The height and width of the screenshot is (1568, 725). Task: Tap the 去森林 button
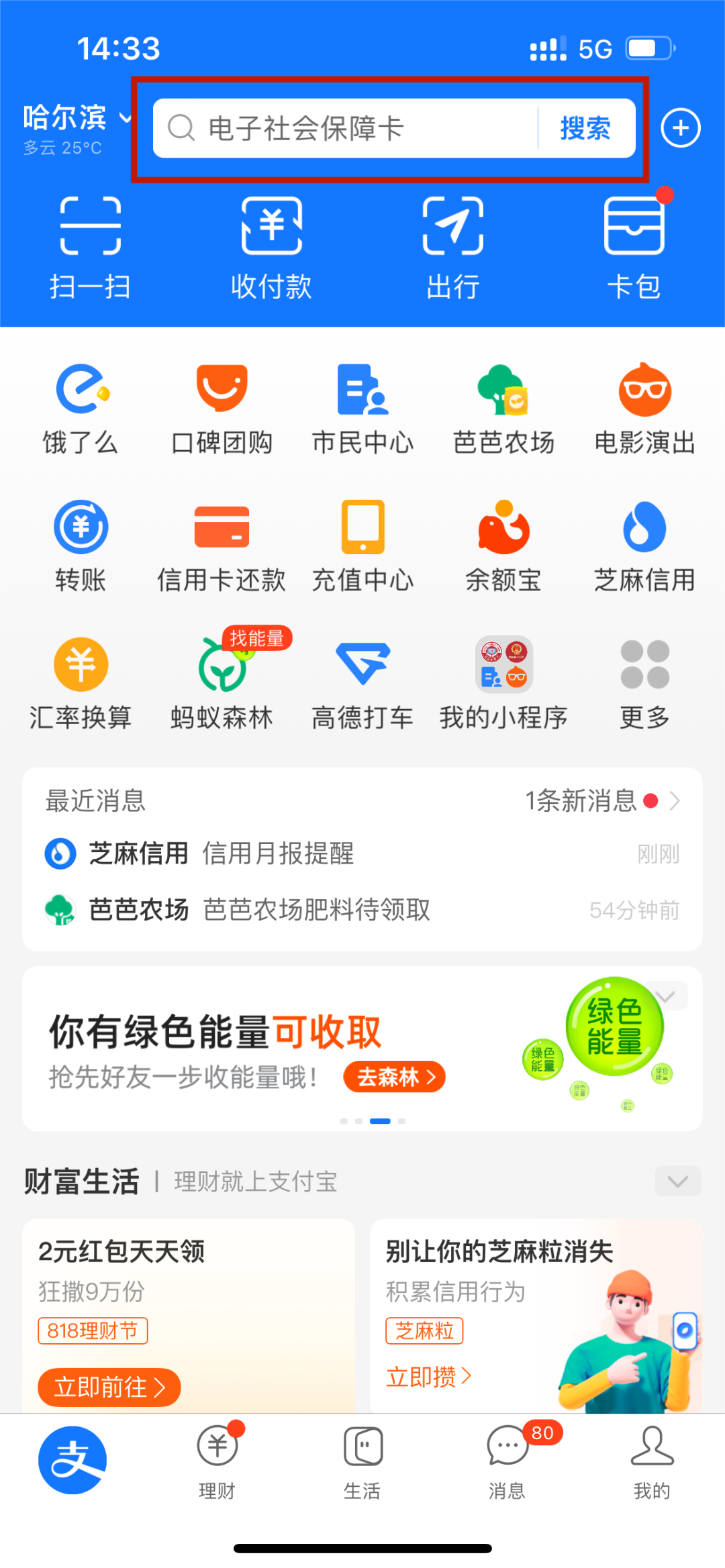click(x=394, y=1077)
